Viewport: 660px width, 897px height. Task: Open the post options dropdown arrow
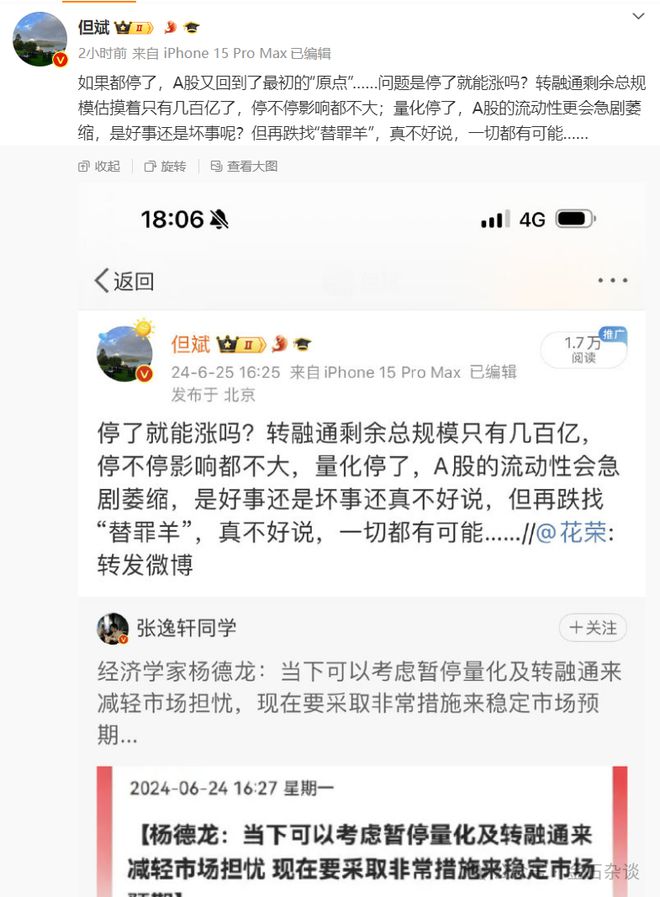click(639, 17)
